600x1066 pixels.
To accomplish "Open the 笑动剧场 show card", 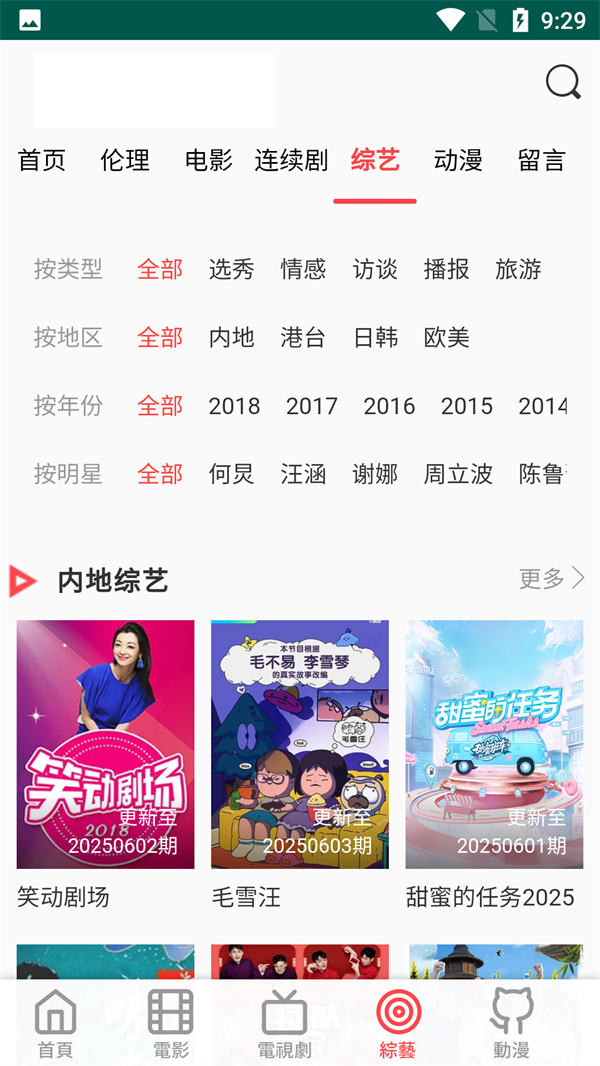I will tap(105, 745).
